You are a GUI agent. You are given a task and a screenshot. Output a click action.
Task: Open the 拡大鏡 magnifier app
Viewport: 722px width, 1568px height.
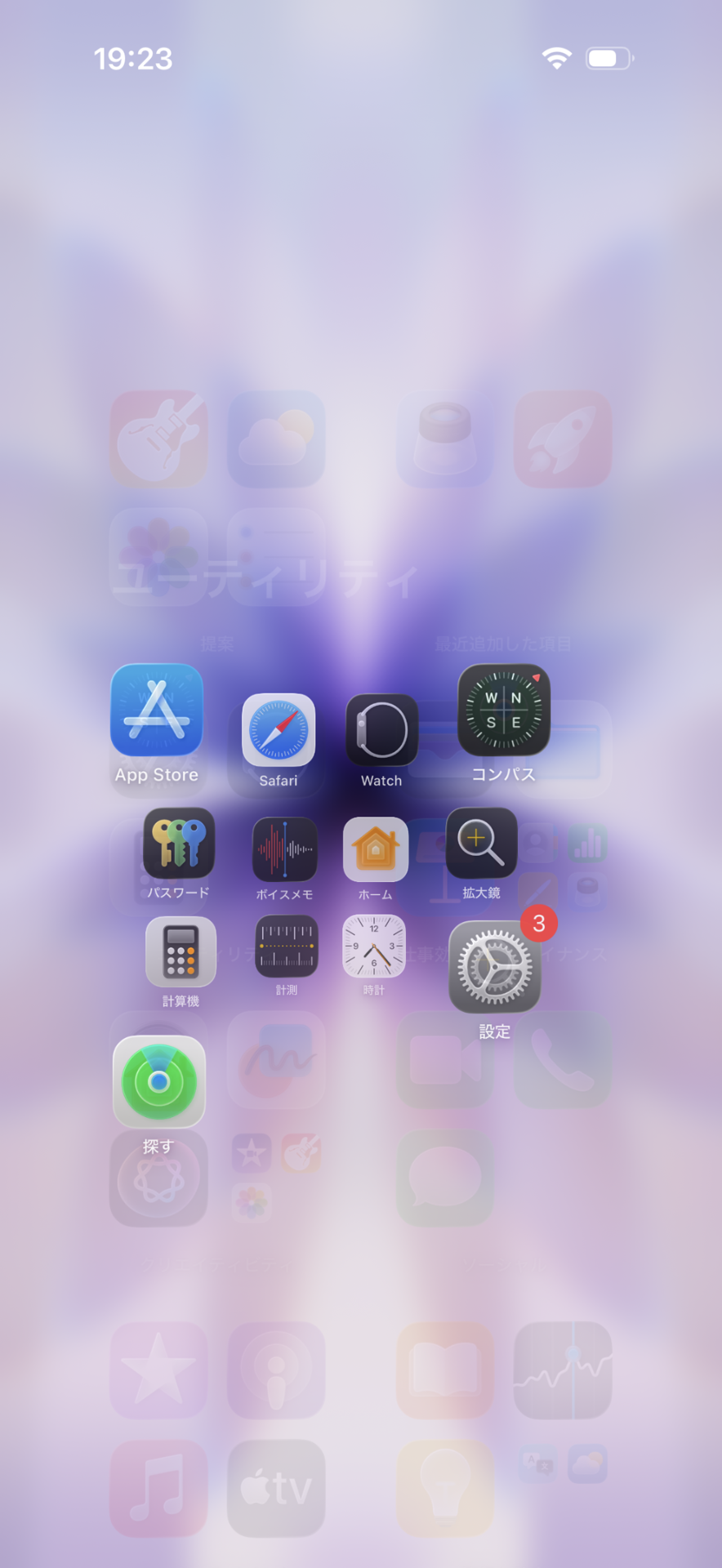481,844
